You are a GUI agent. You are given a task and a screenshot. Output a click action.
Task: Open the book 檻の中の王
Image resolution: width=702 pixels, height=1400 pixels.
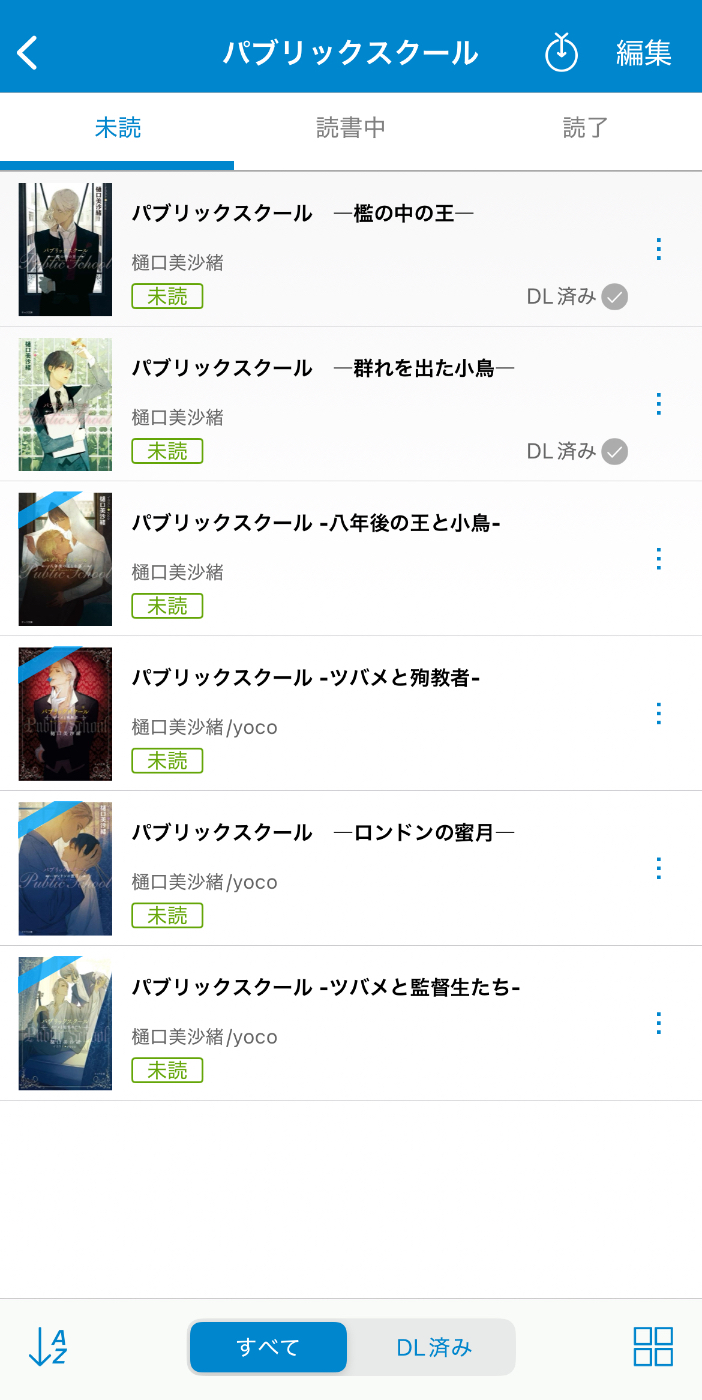(302, 213)
